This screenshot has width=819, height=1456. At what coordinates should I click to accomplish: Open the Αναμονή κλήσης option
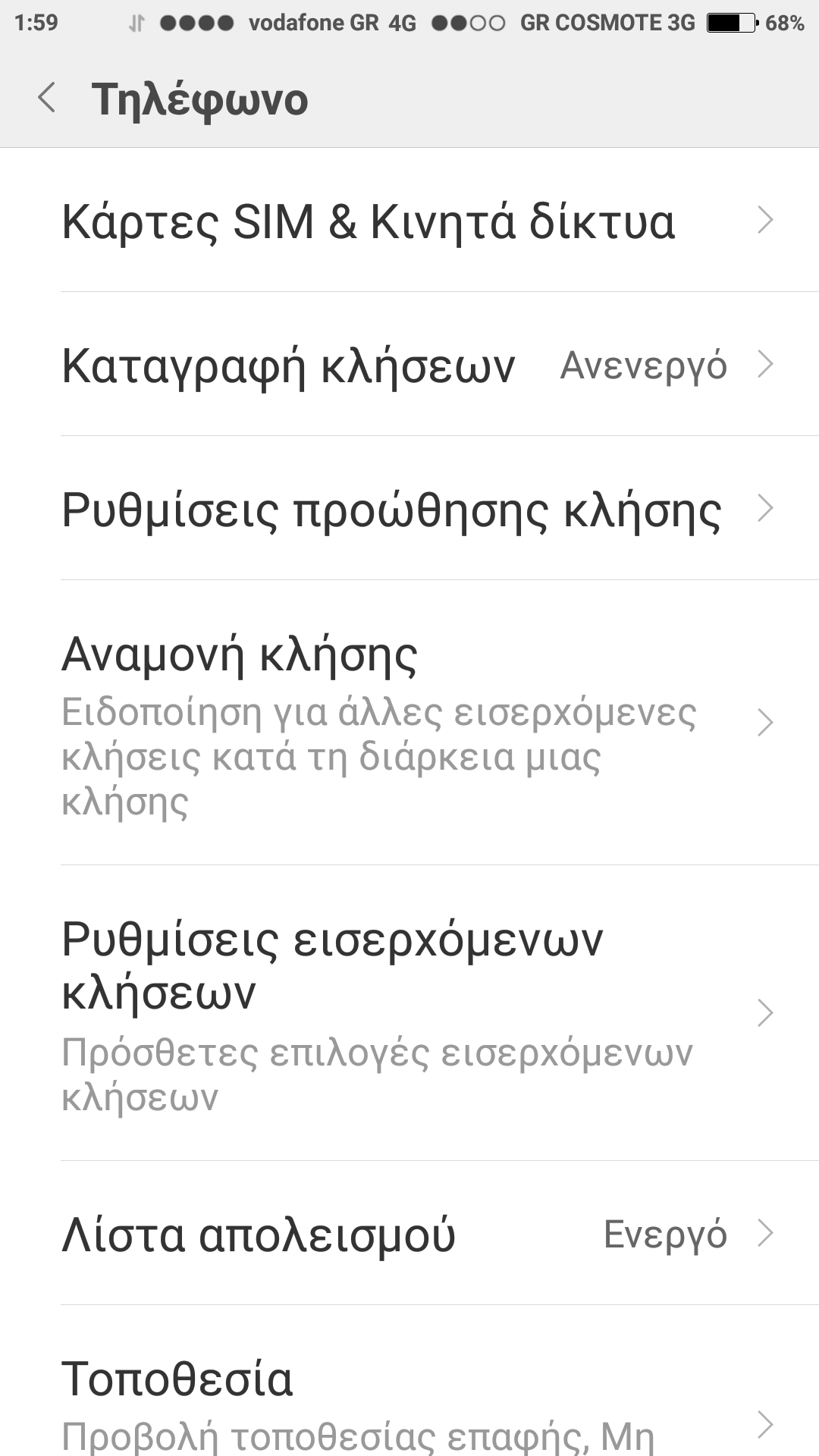click(x=409, y=723)
